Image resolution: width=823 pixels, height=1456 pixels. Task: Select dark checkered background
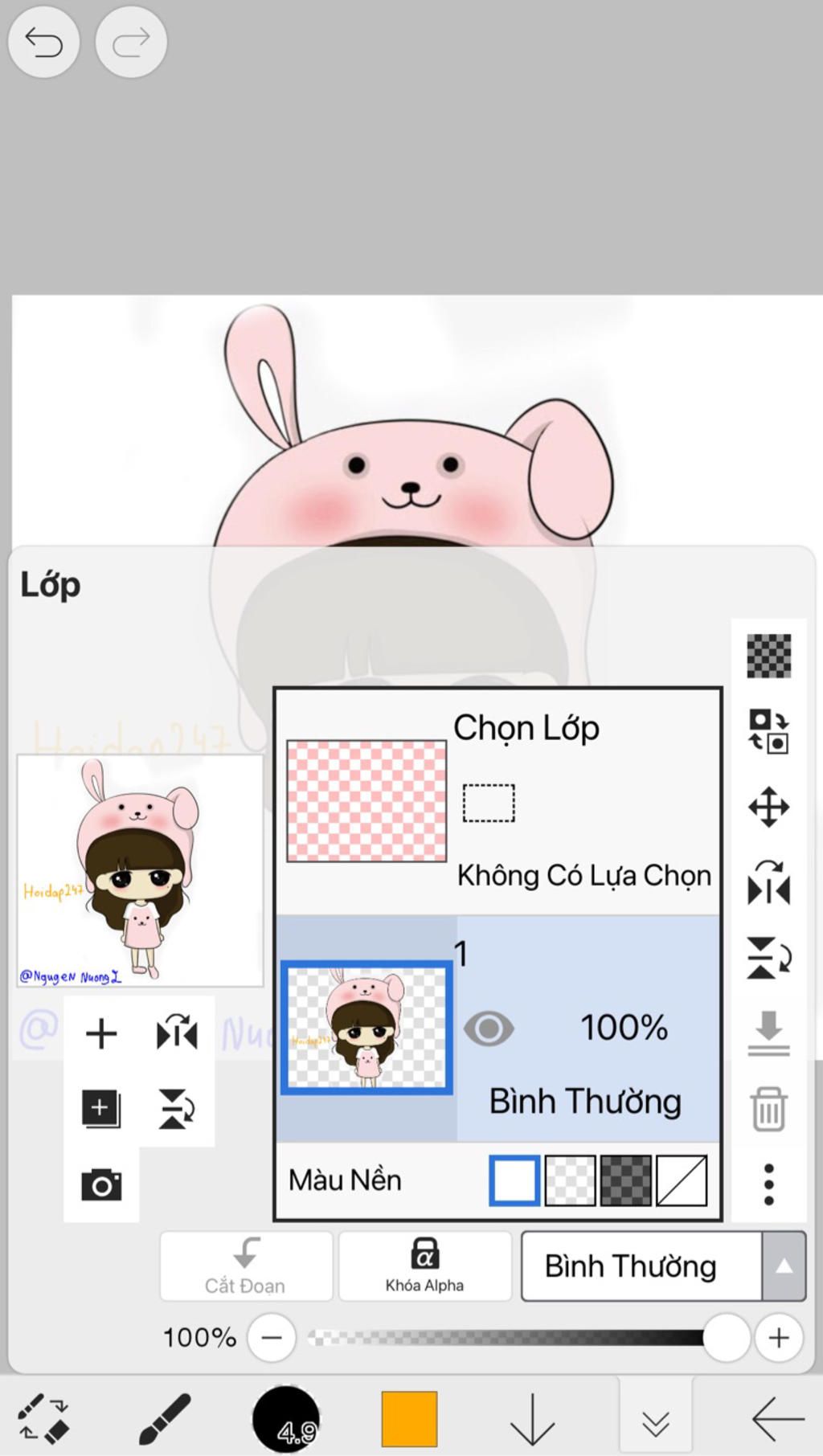coord(626,1180)
